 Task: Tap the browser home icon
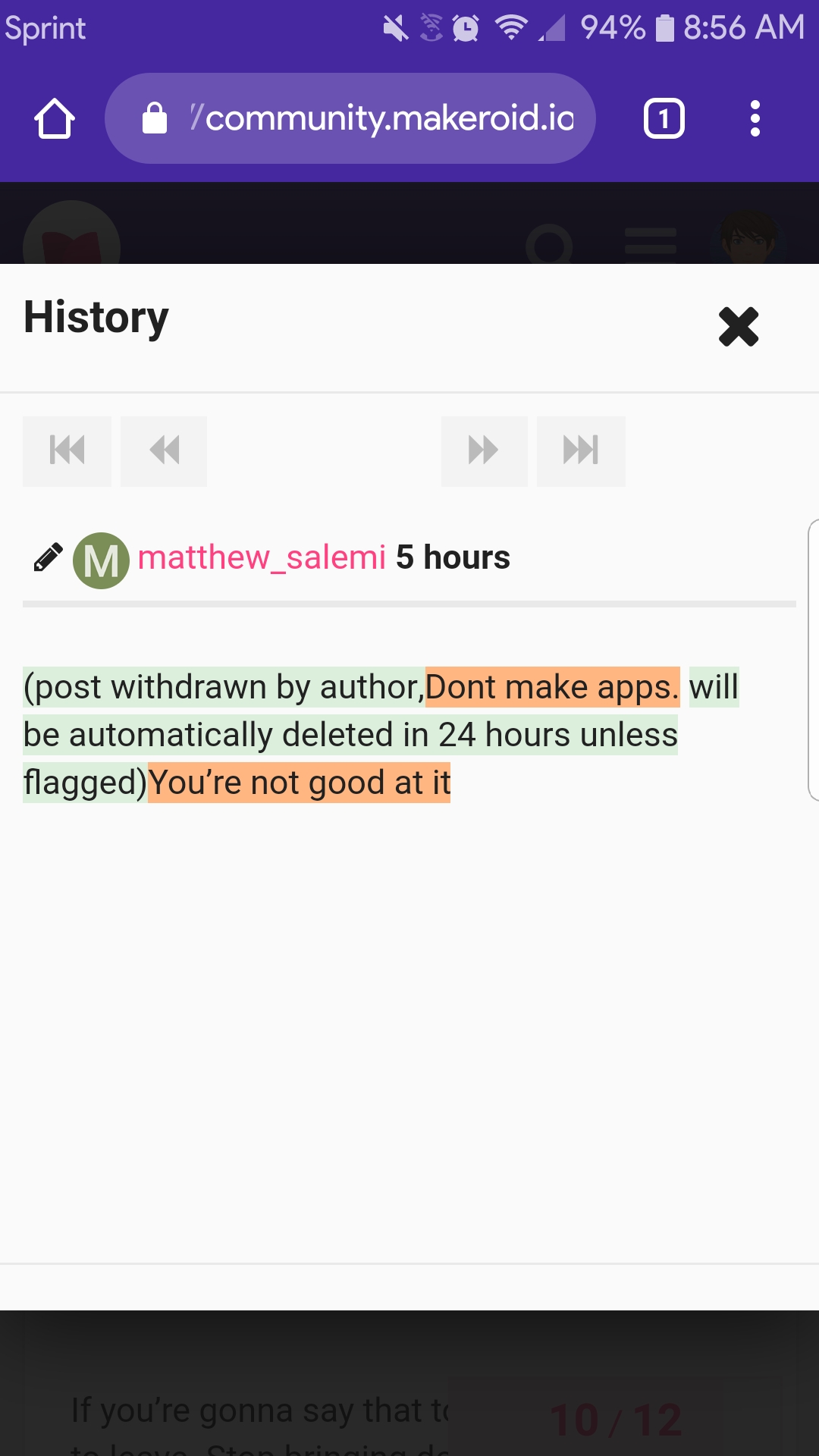pyautogui.click(x=55, y=118)
